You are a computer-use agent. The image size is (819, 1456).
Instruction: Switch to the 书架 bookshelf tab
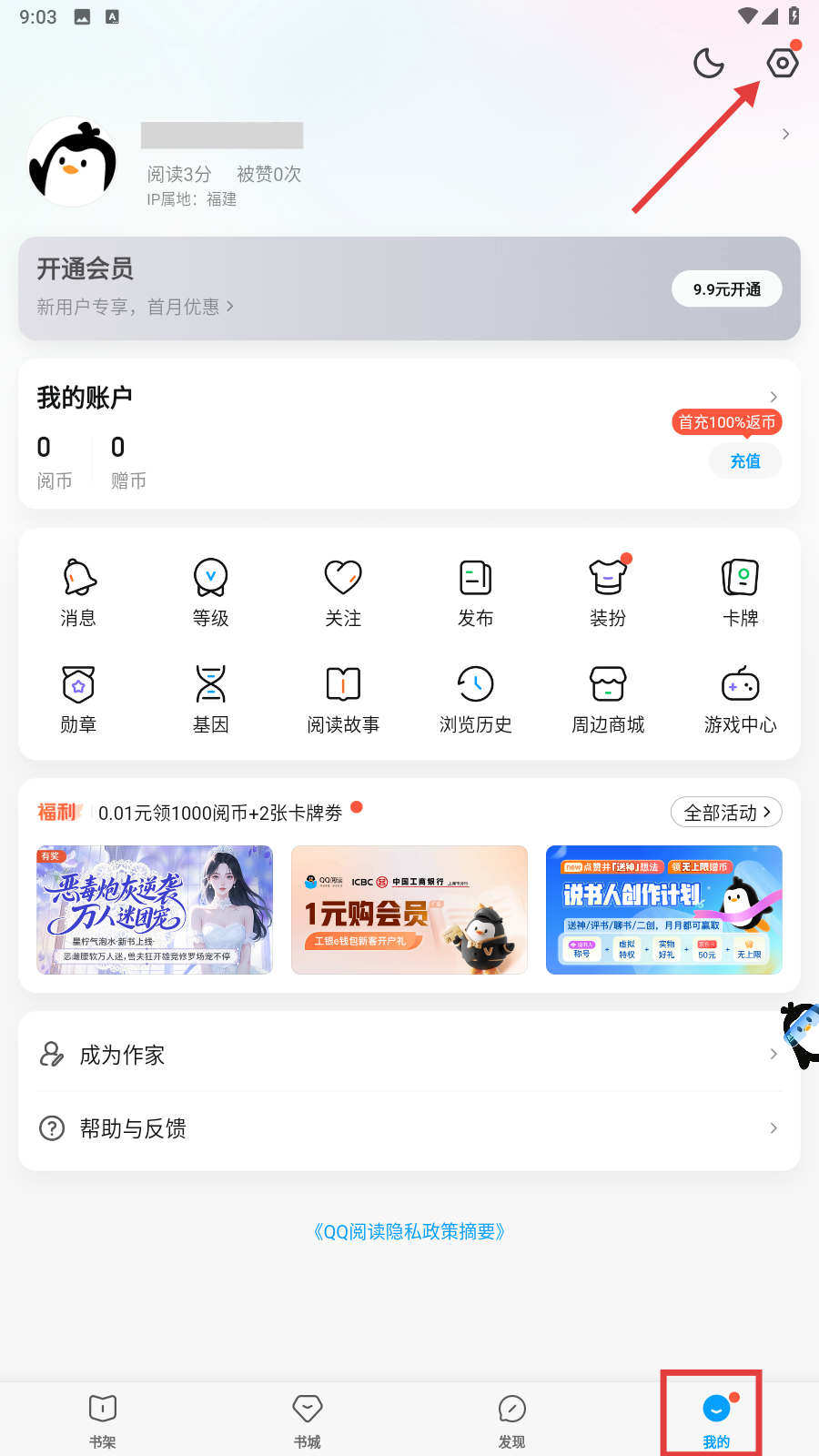pos(103,1420)
